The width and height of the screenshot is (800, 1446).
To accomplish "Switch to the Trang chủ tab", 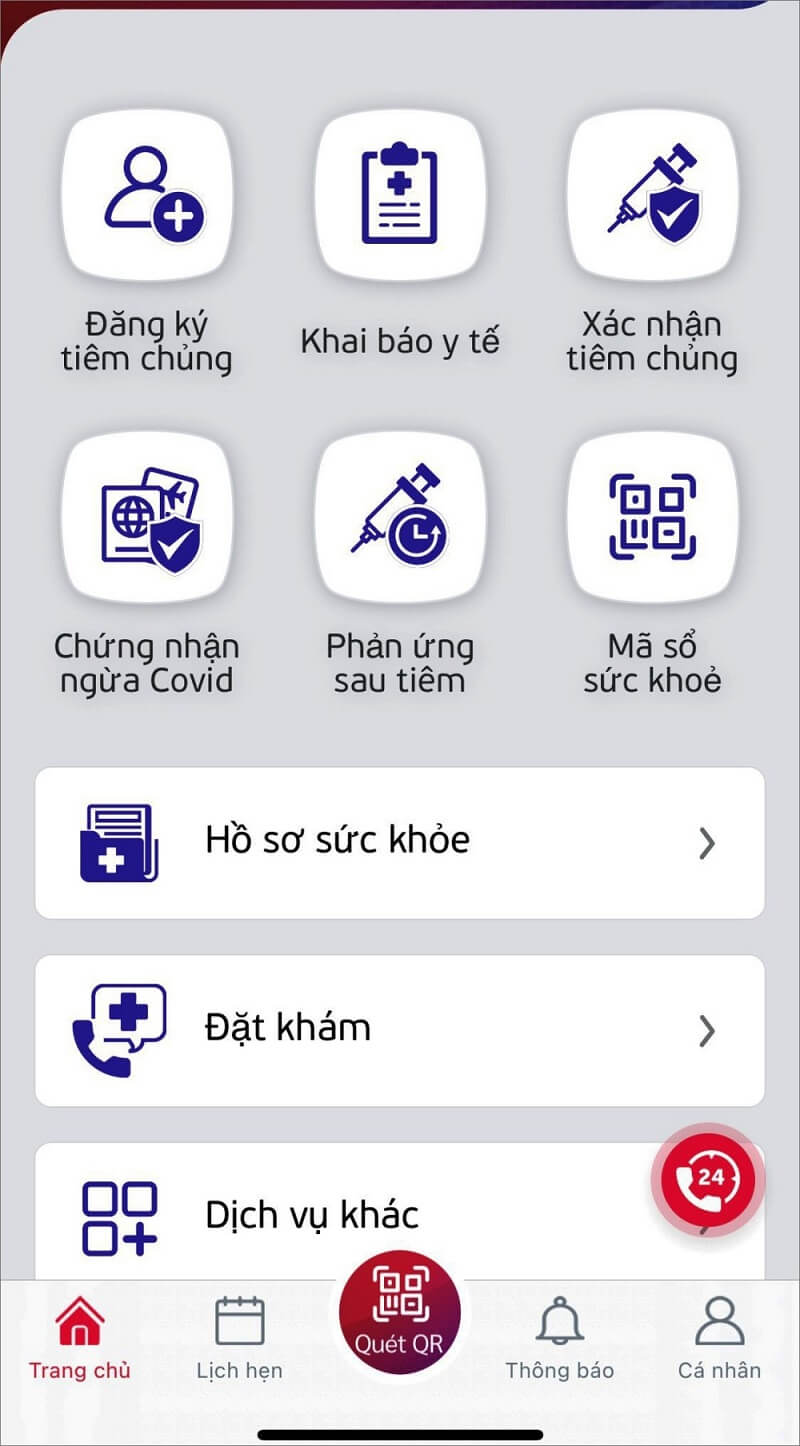I will coord(79,1330).
